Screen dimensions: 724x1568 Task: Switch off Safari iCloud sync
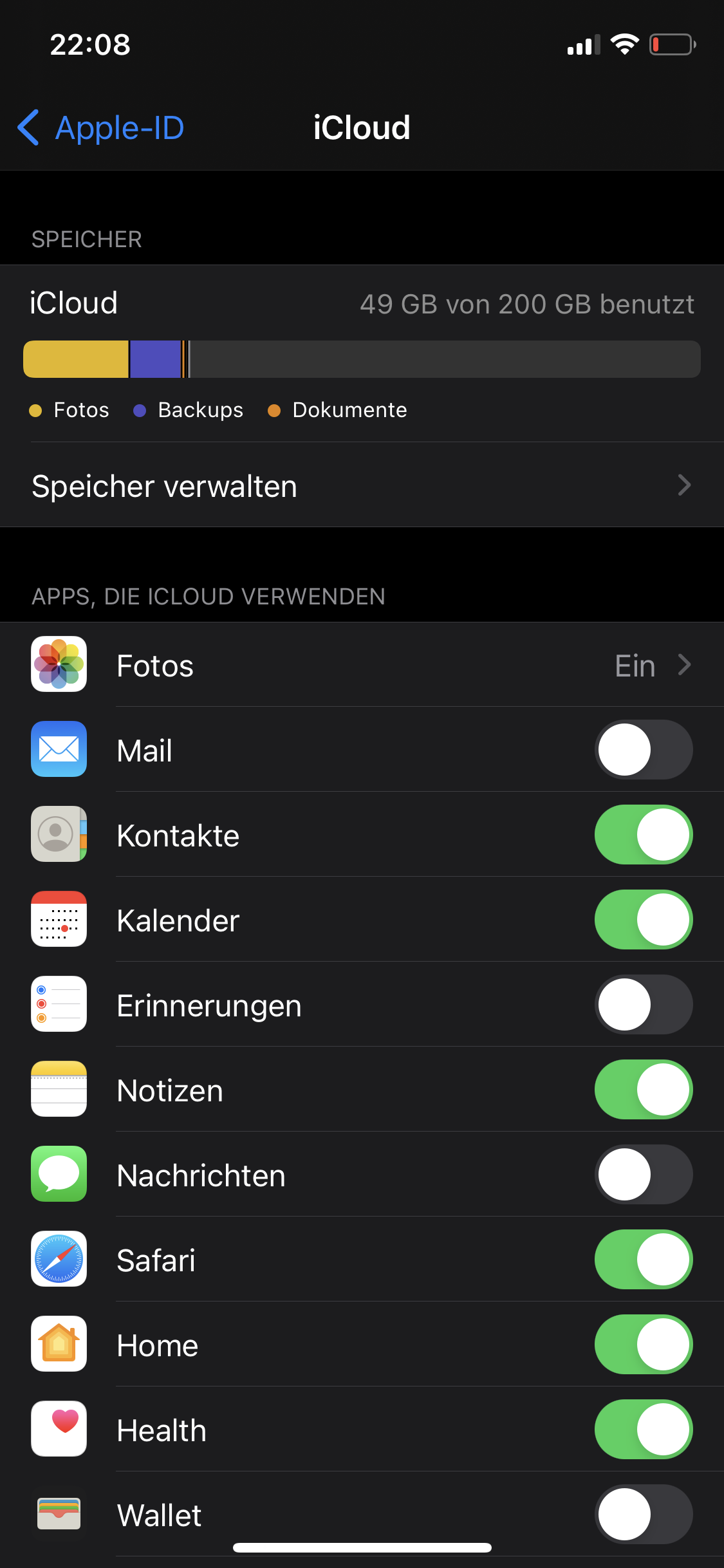(x=643, y=1260)
